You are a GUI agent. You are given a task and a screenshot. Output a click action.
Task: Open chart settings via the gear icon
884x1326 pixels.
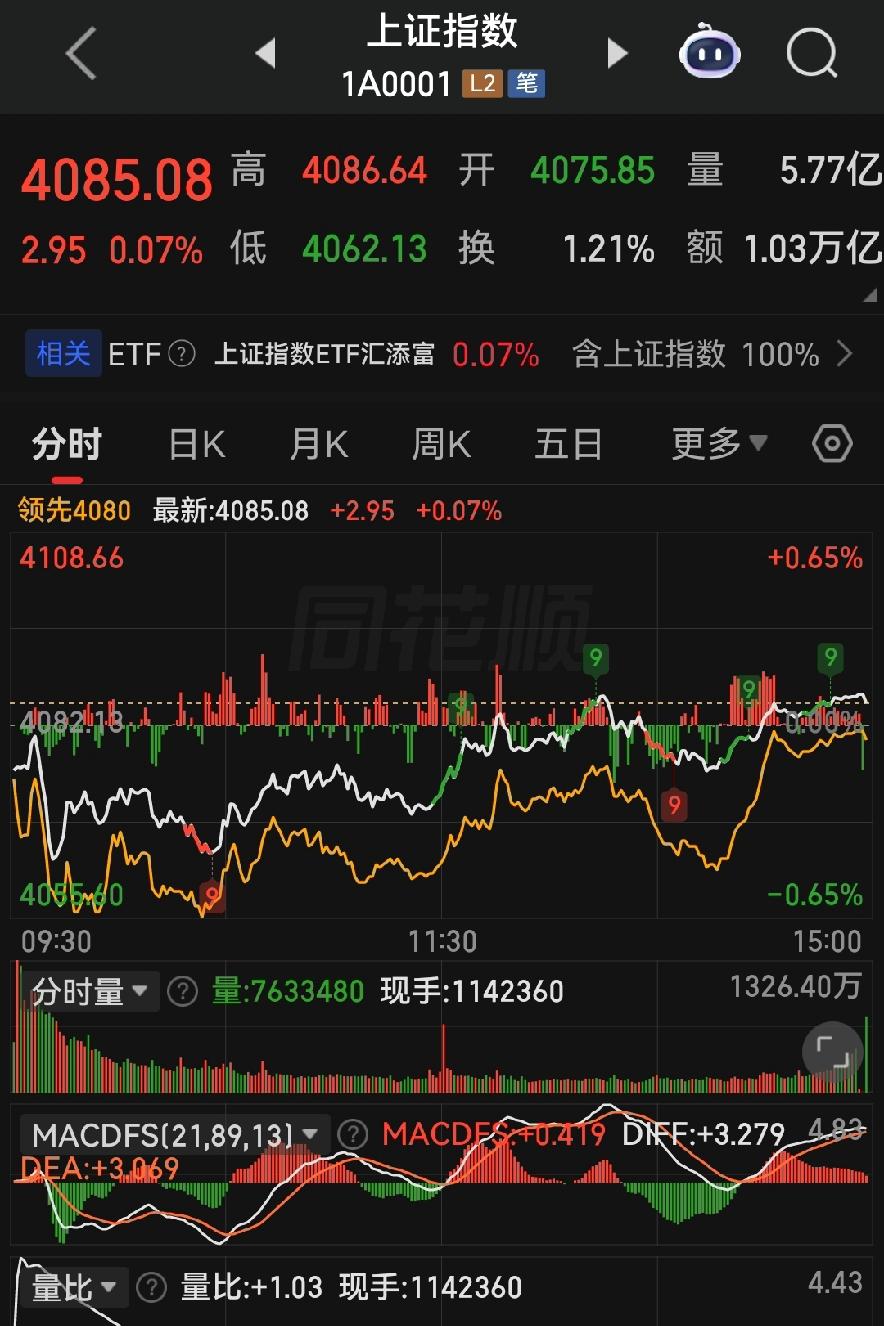pyautogui.click(x=832, y=443)
